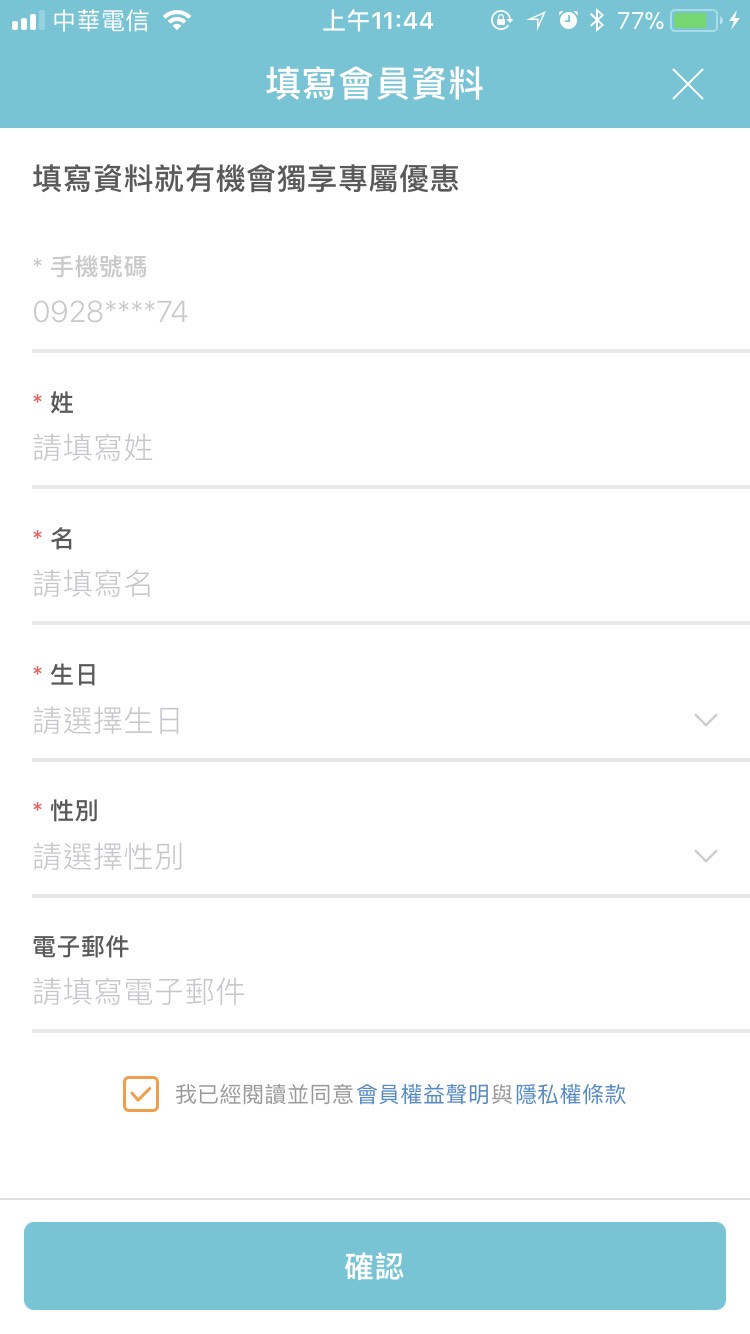Viewport: 750px width, 1334px height.
Task: Tap the 確認 confirm button
Action: (x=375, y=1266)
